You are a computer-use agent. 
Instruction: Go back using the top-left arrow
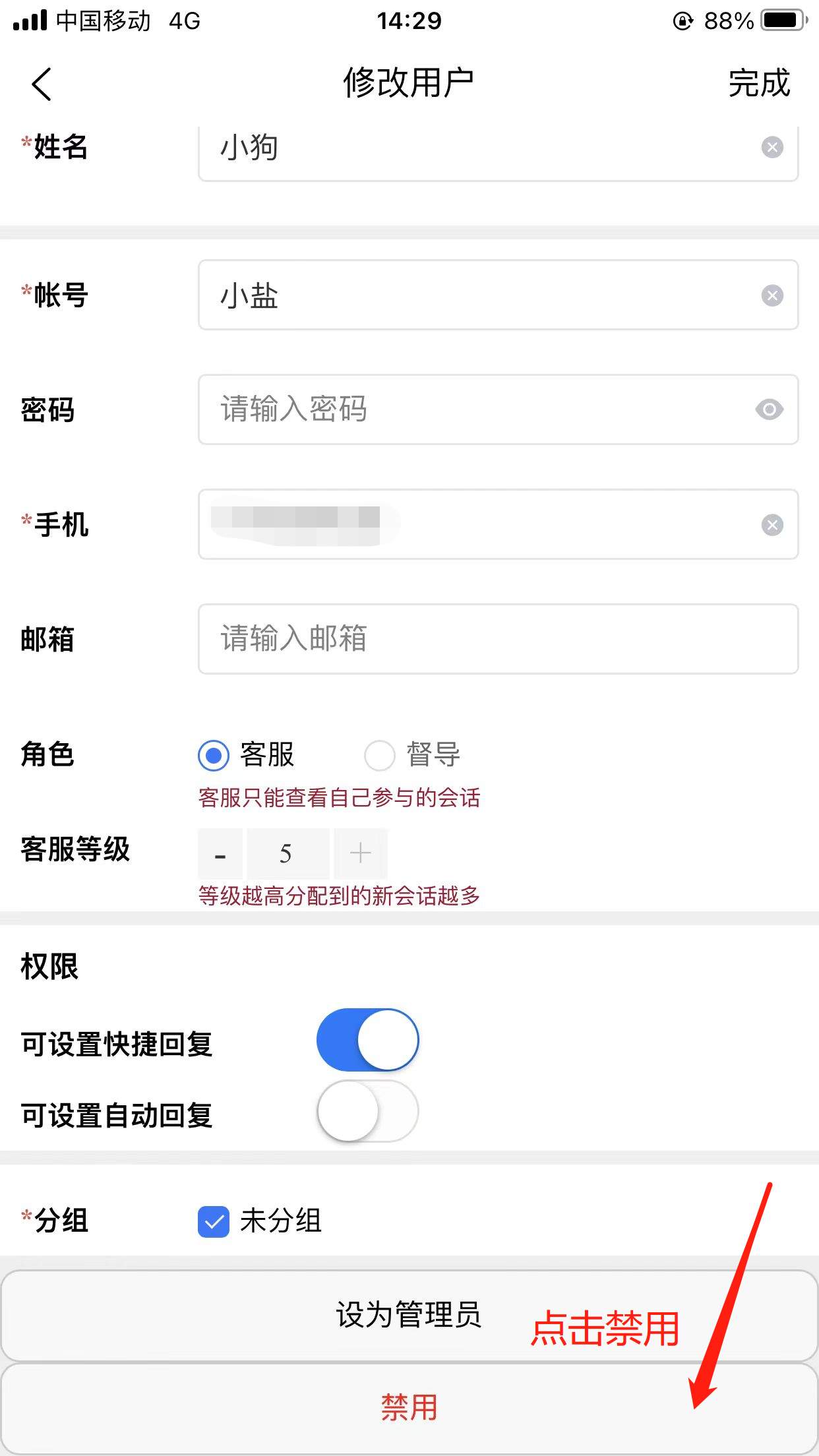click(x=42, y=84)
